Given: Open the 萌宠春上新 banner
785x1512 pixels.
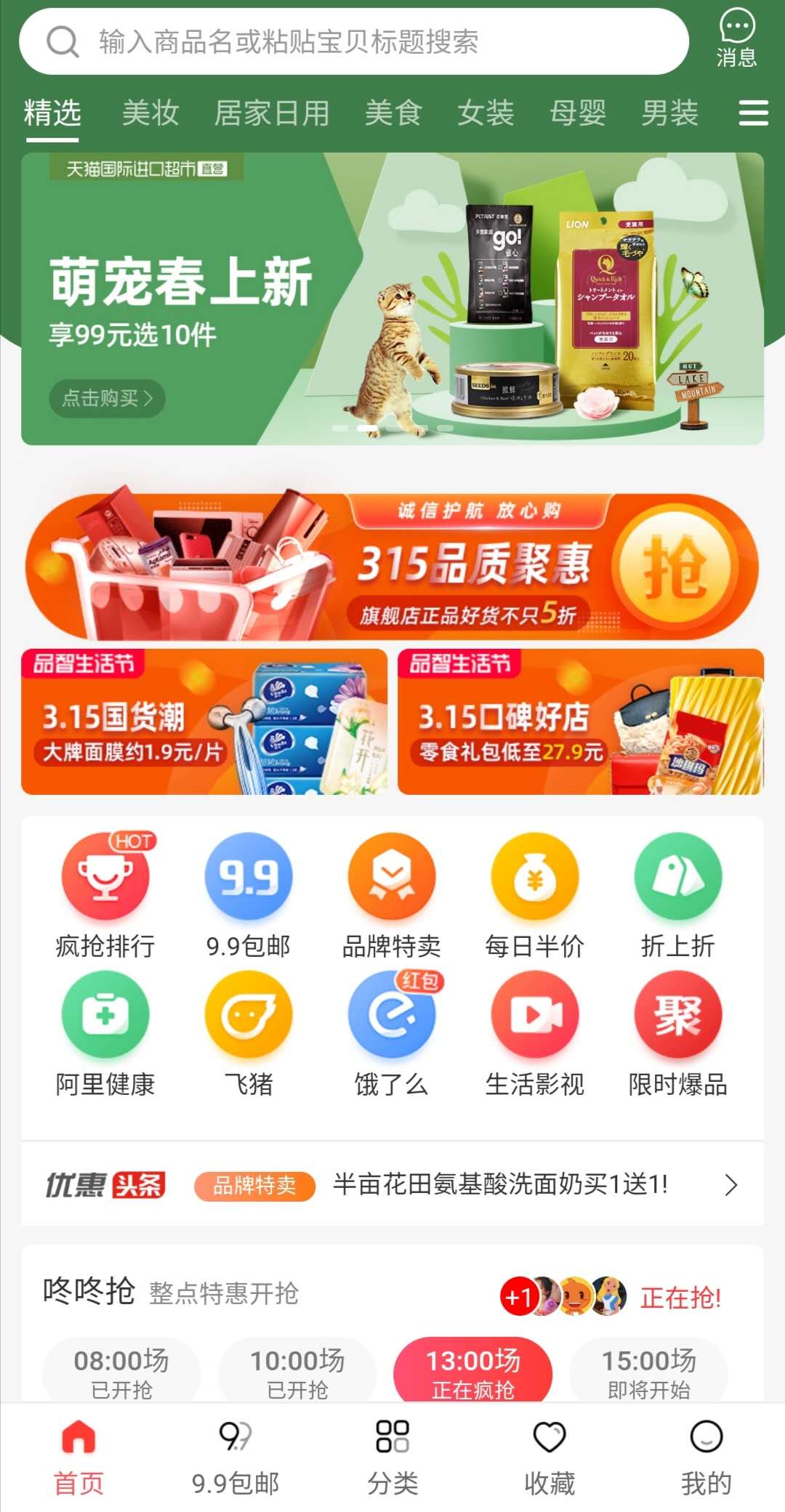Looking at the screenshot, I should [x=392, y=299].
